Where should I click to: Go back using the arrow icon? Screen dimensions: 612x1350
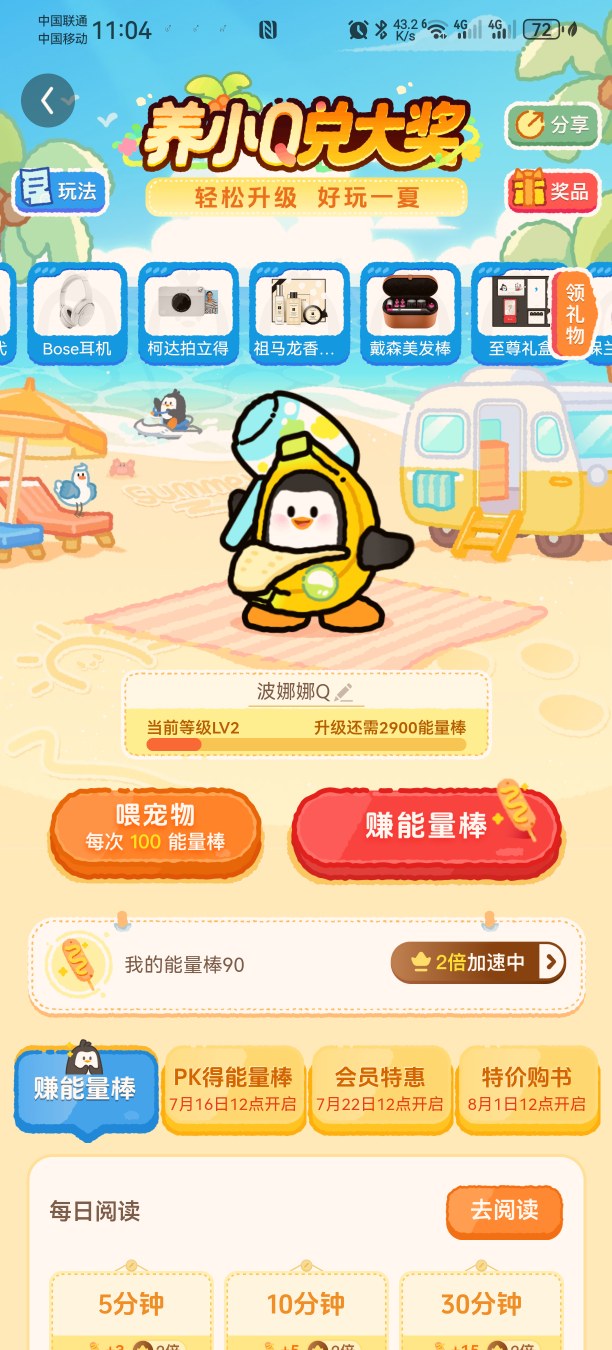48,100
